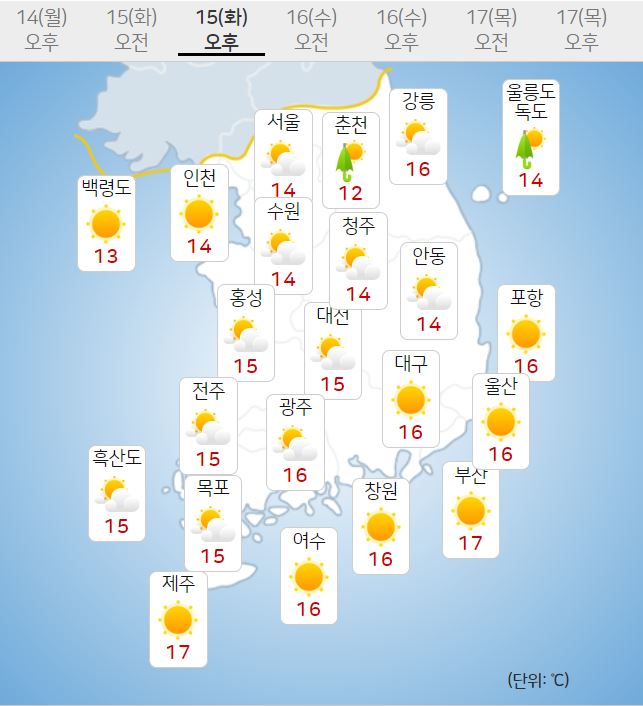Open the 서울 weather card

click(x=282, y=155)
